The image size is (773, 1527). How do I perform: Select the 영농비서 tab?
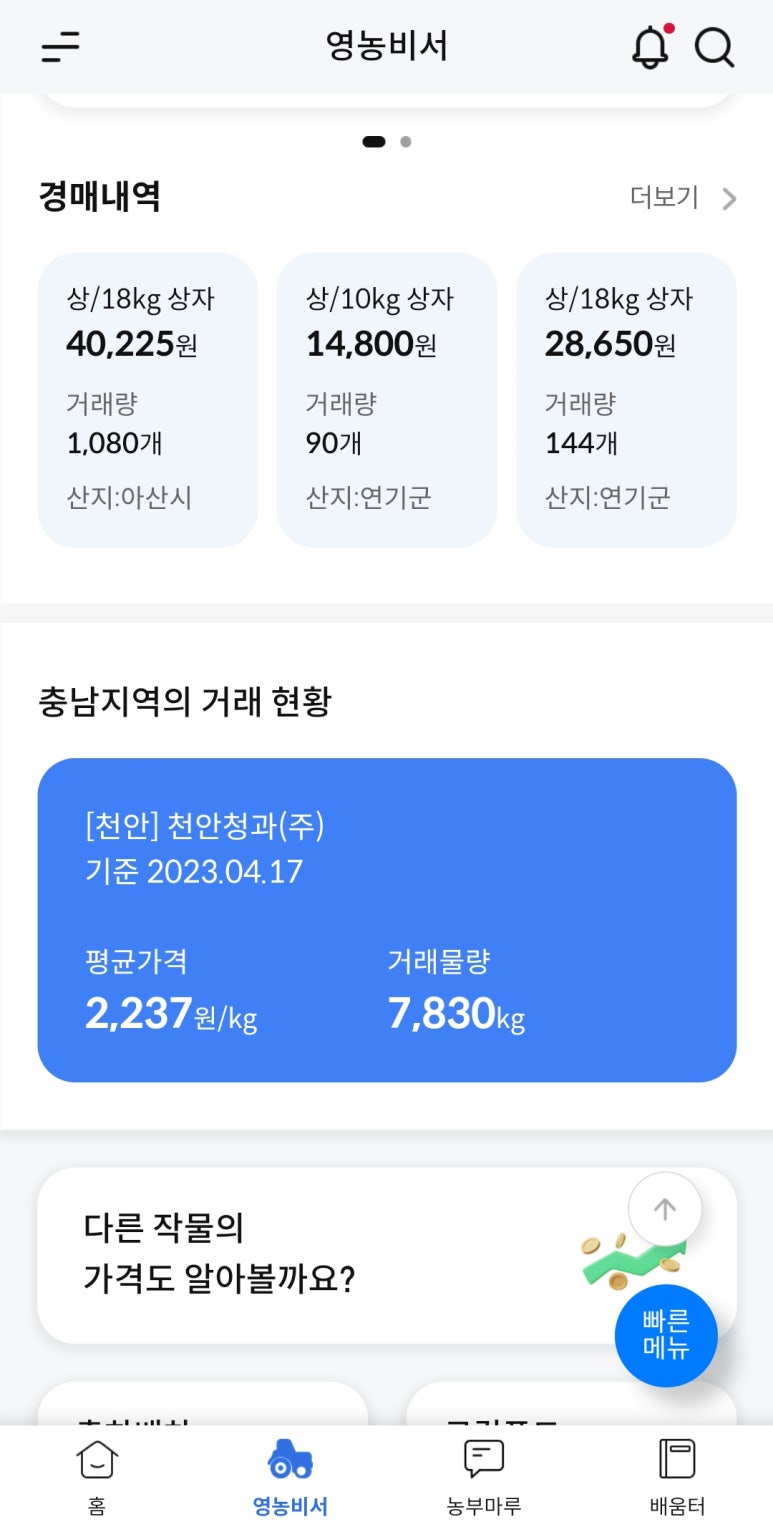pyautogui.click(x=290, y=1476)
